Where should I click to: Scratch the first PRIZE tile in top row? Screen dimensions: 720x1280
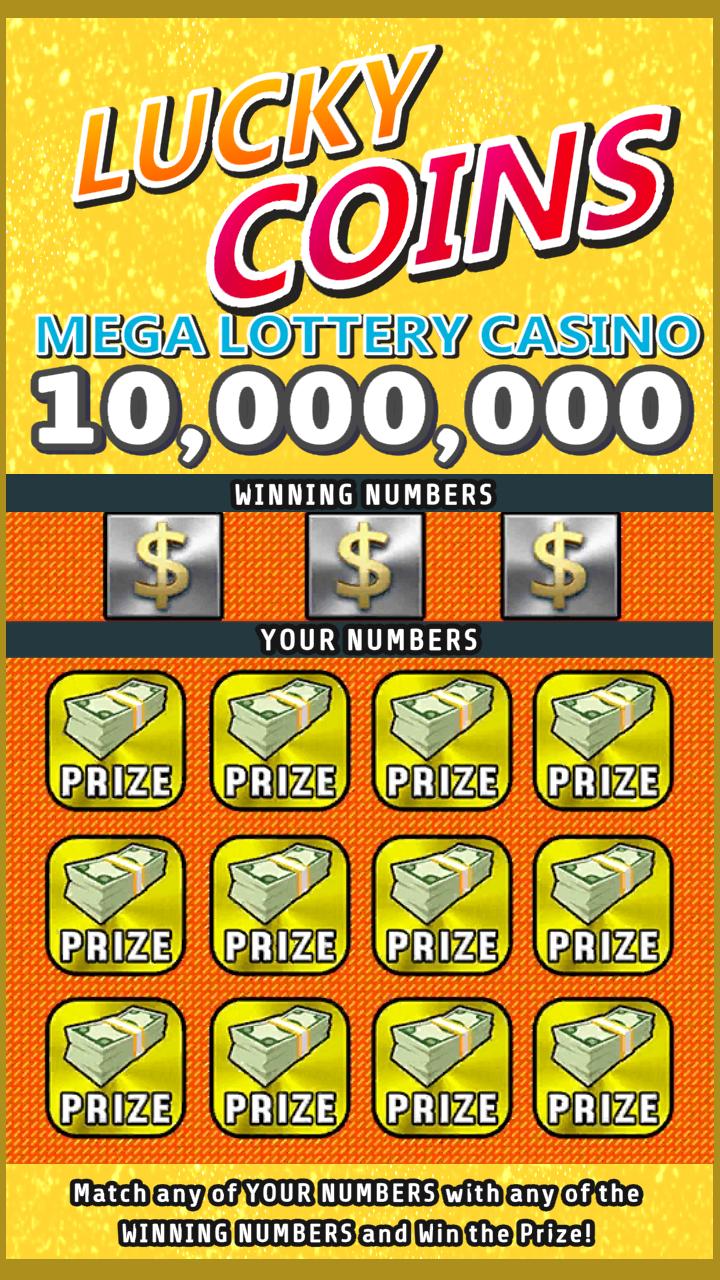[x=116, y=740]
